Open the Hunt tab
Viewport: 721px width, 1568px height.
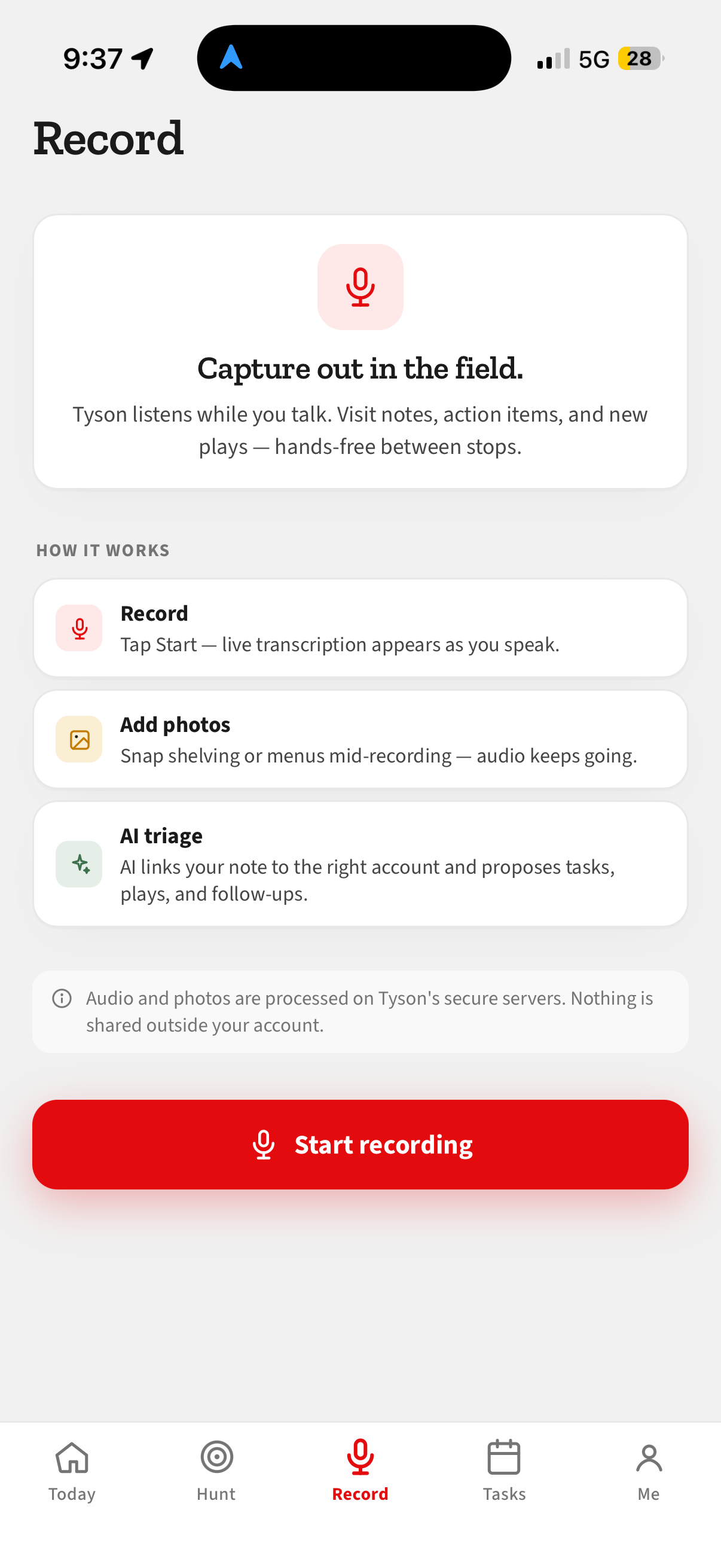(x=216, y=1471)
